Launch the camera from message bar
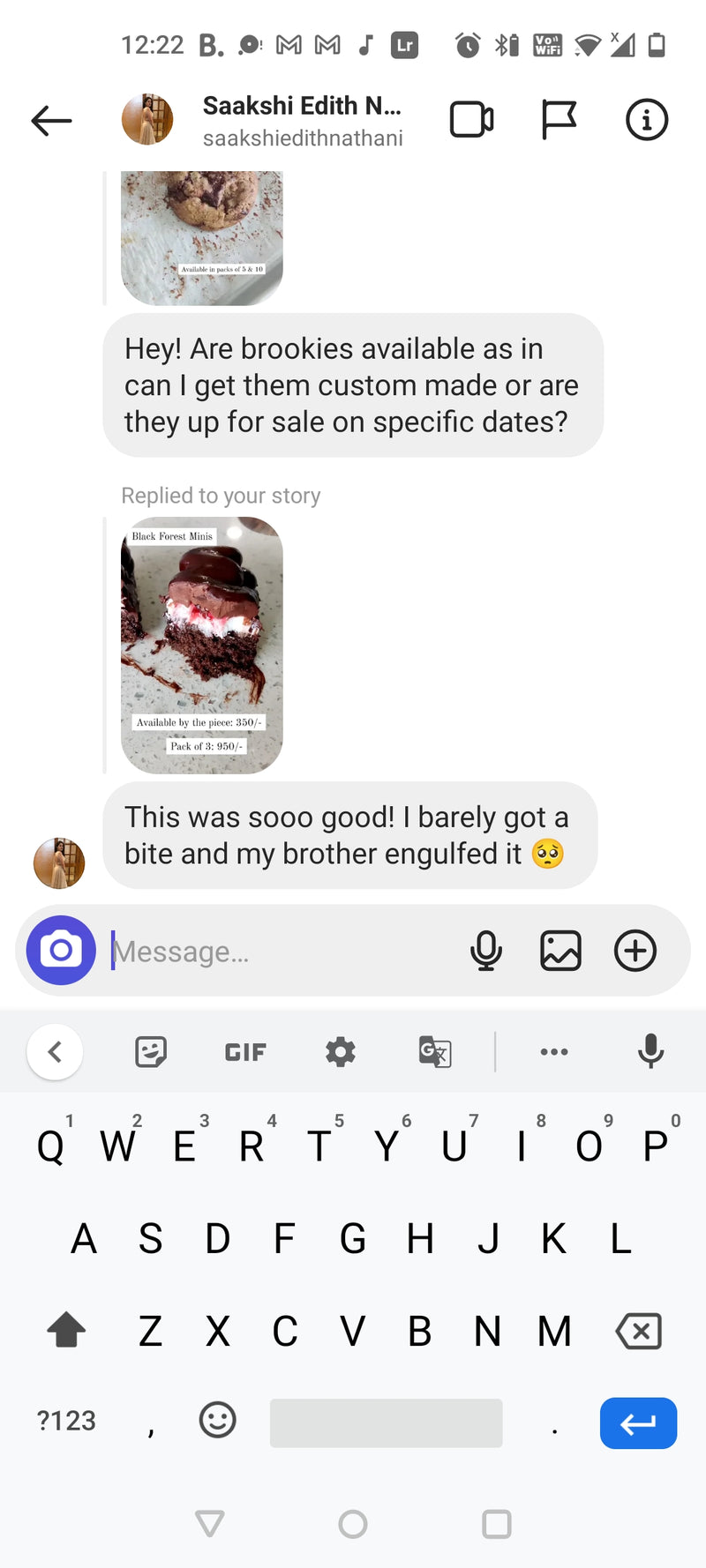The image size is (706, 1568). (x=61, y=951)
